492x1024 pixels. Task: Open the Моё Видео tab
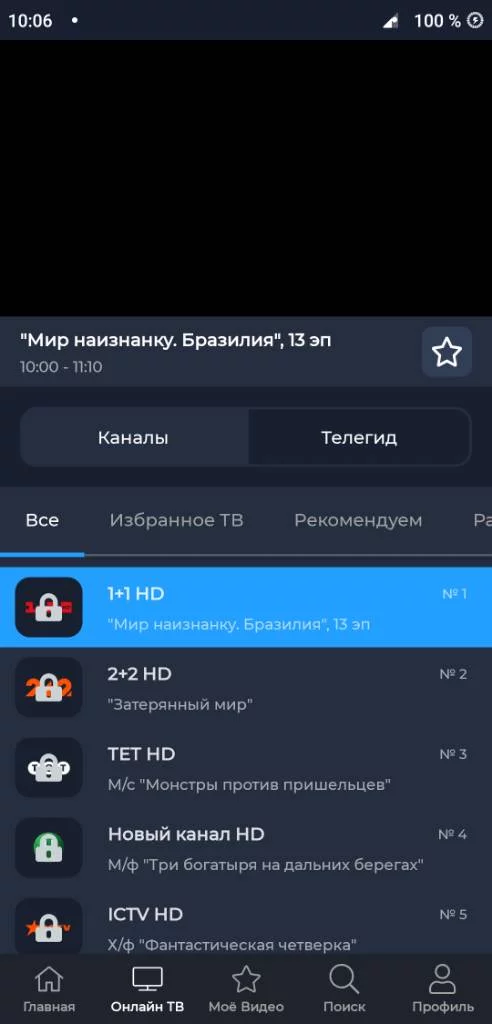(246, 989)
